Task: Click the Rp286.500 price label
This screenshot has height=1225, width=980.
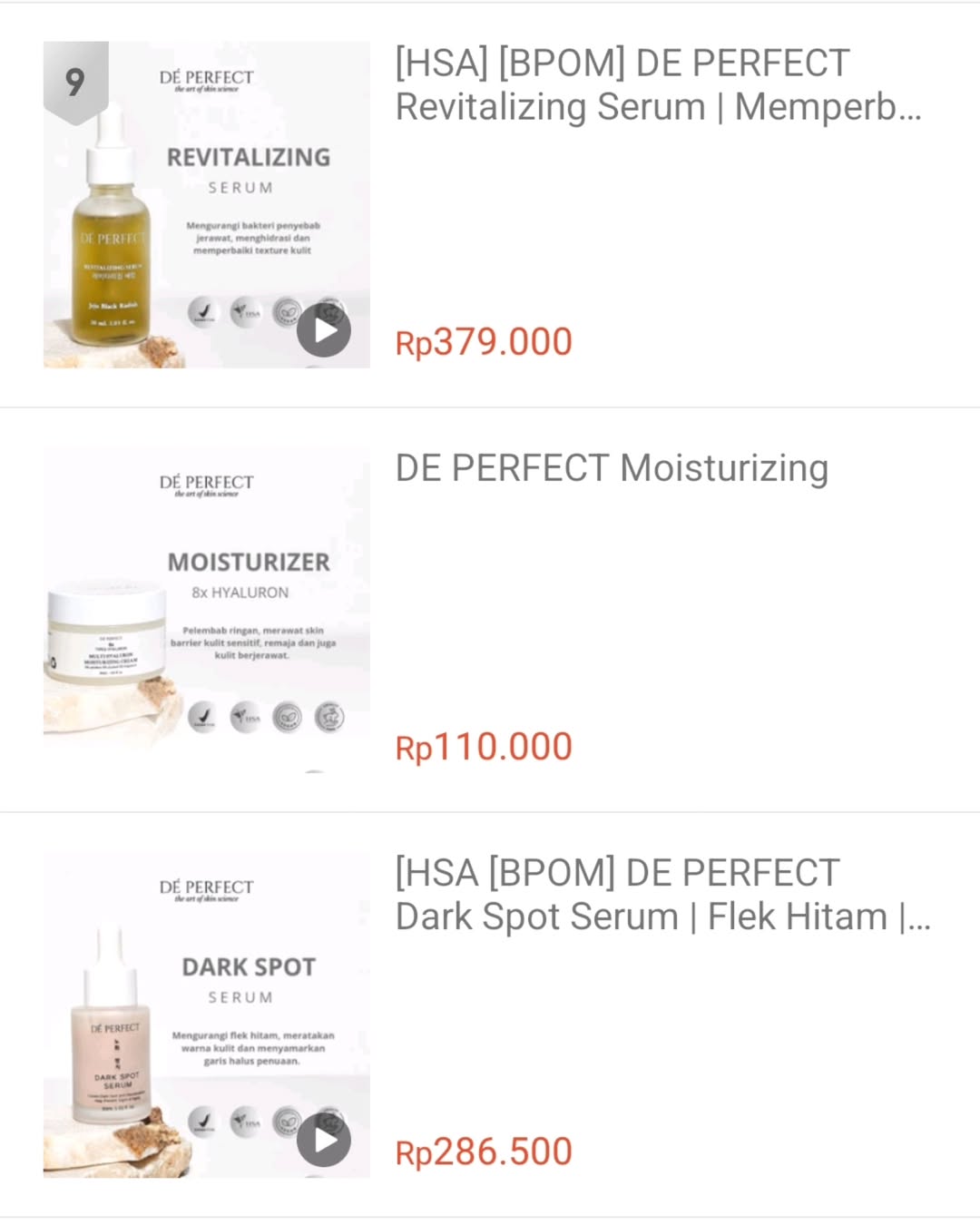Action: coord(483,1151)
